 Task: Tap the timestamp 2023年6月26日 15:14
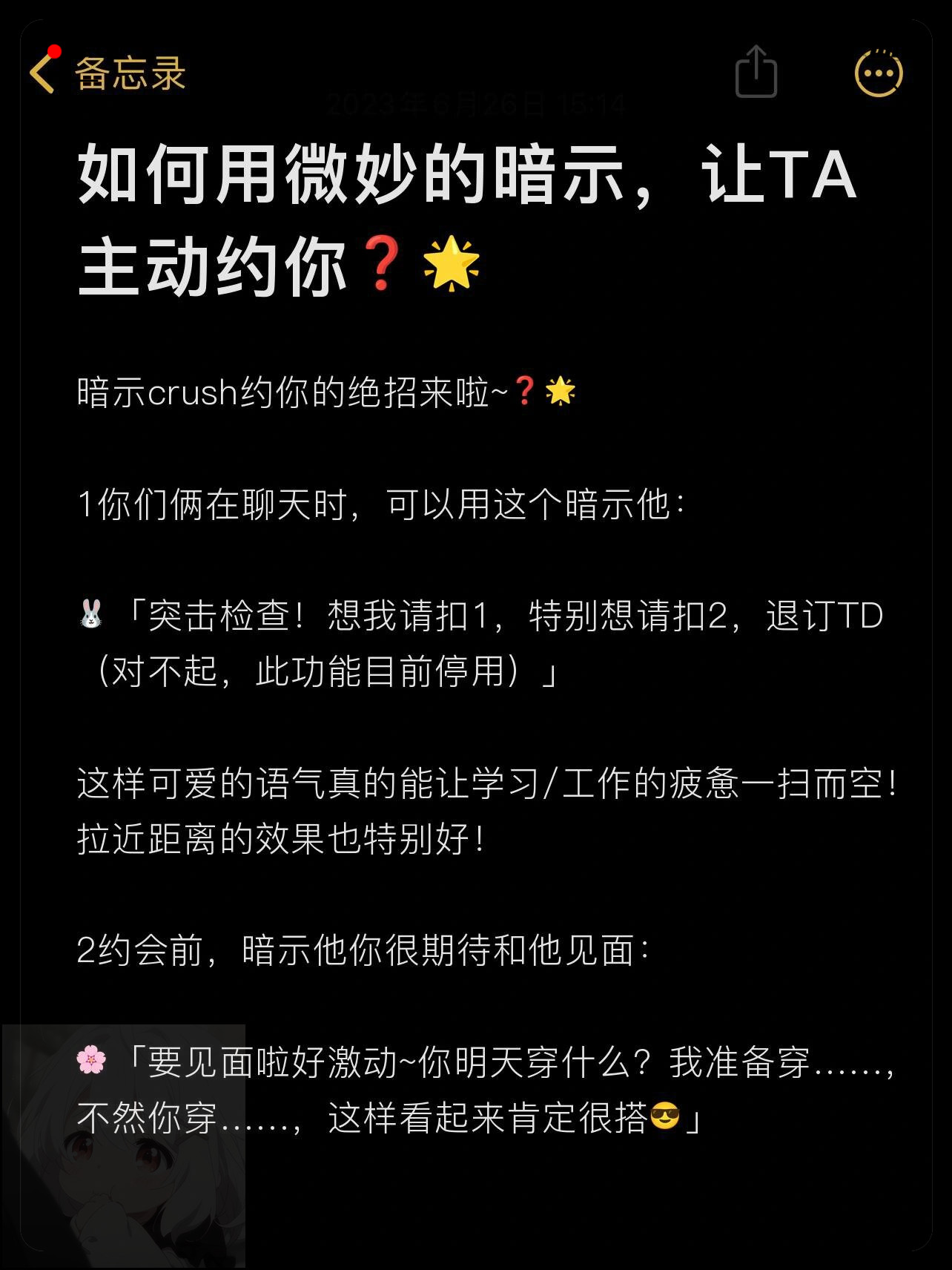click(475, 105)
